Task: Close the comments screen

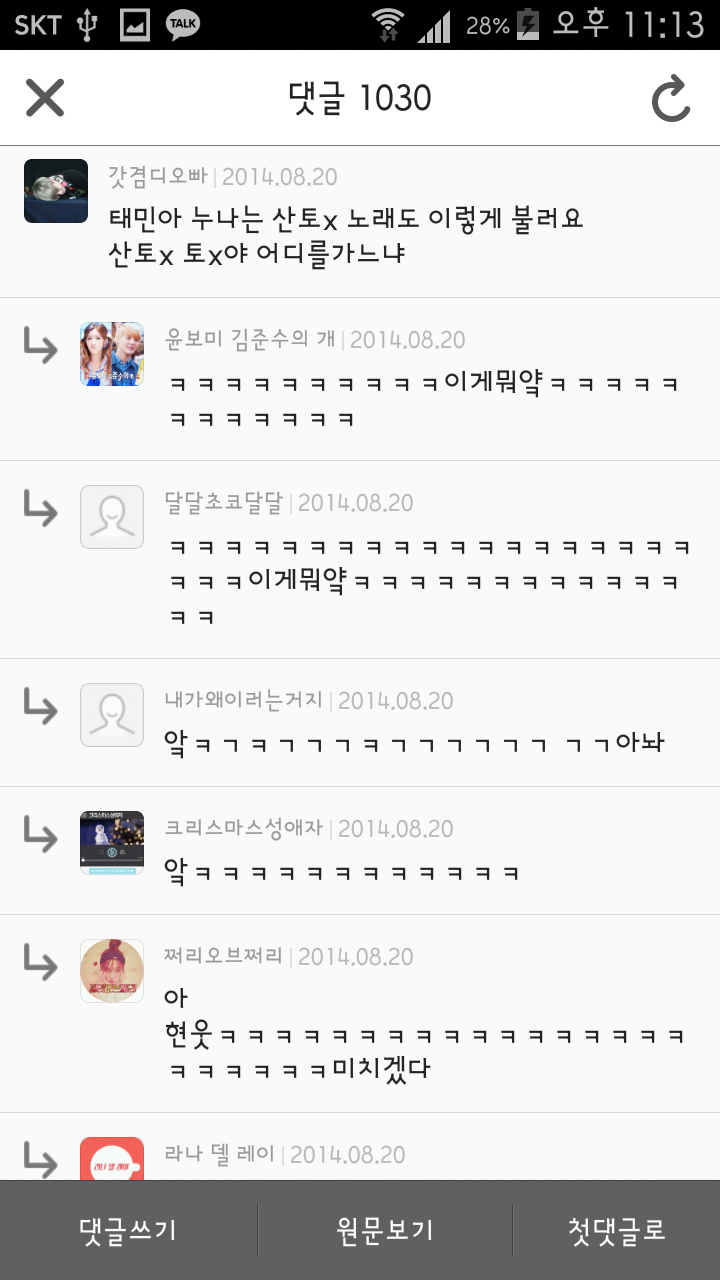Action: (45, 98)
